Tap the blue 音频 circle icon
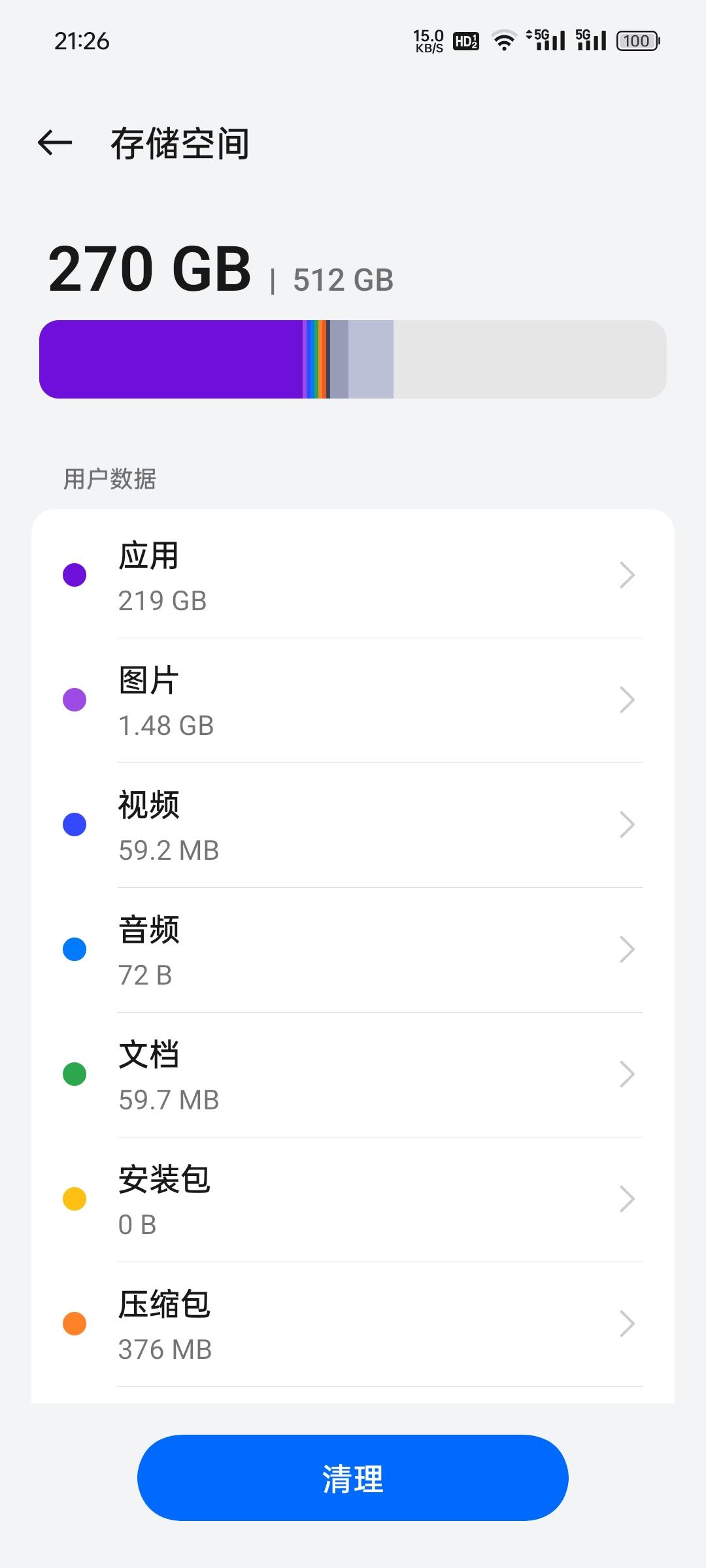This screenshot has height=1568, width=706. [x=75, y=949]
